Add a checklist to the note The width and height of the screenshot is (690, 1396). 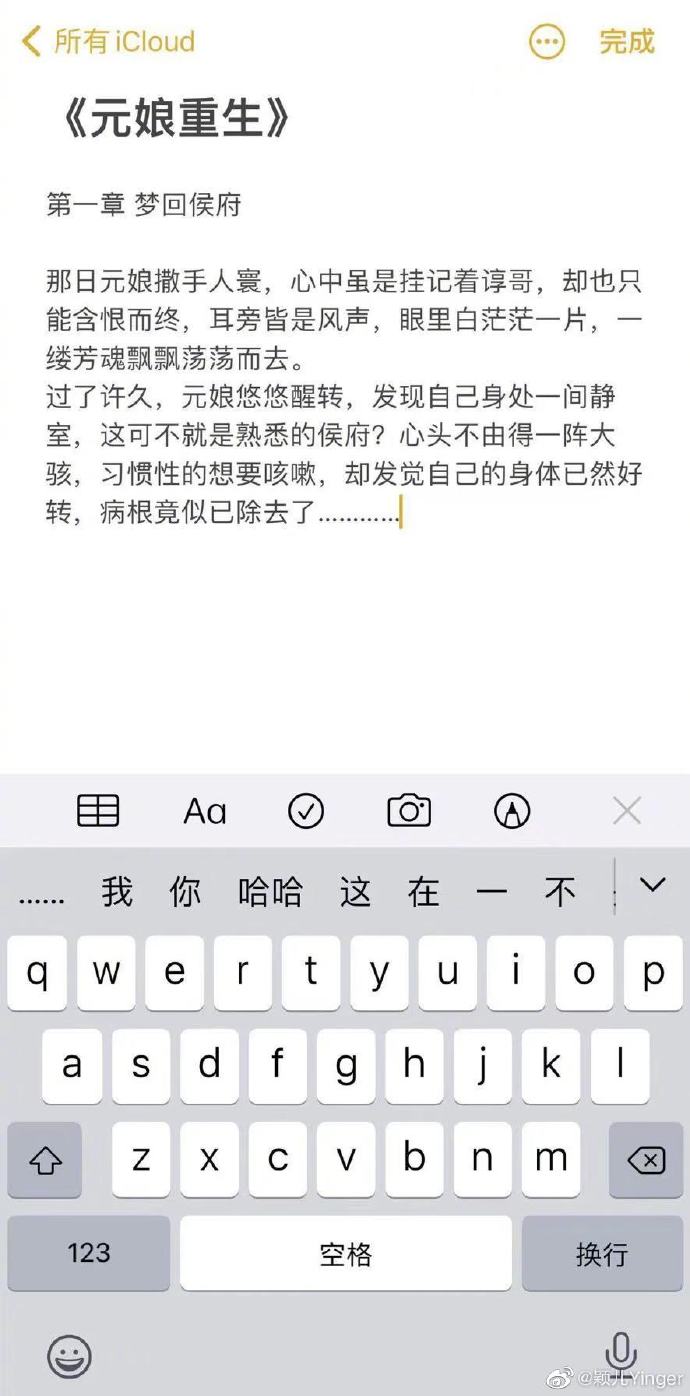click(306, 811)
